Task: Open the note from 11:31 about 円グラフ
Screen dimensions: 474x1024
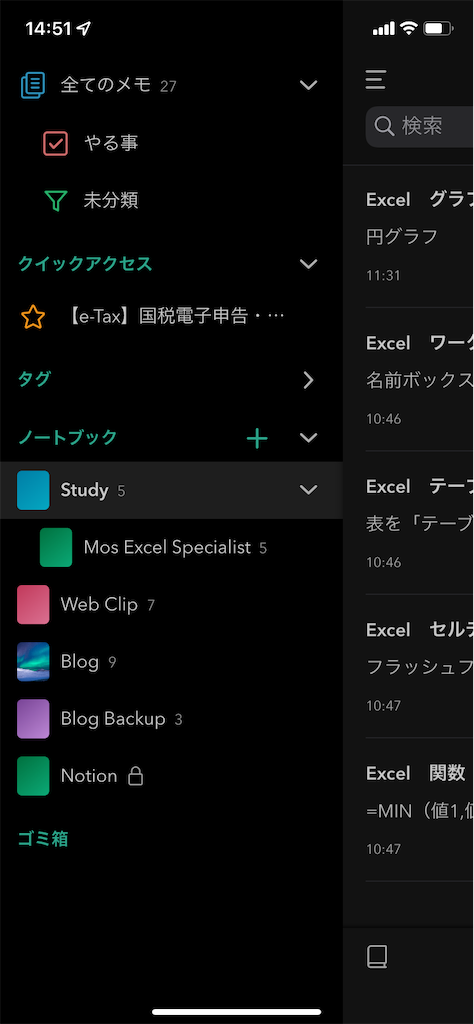Action: click(420, 236)
